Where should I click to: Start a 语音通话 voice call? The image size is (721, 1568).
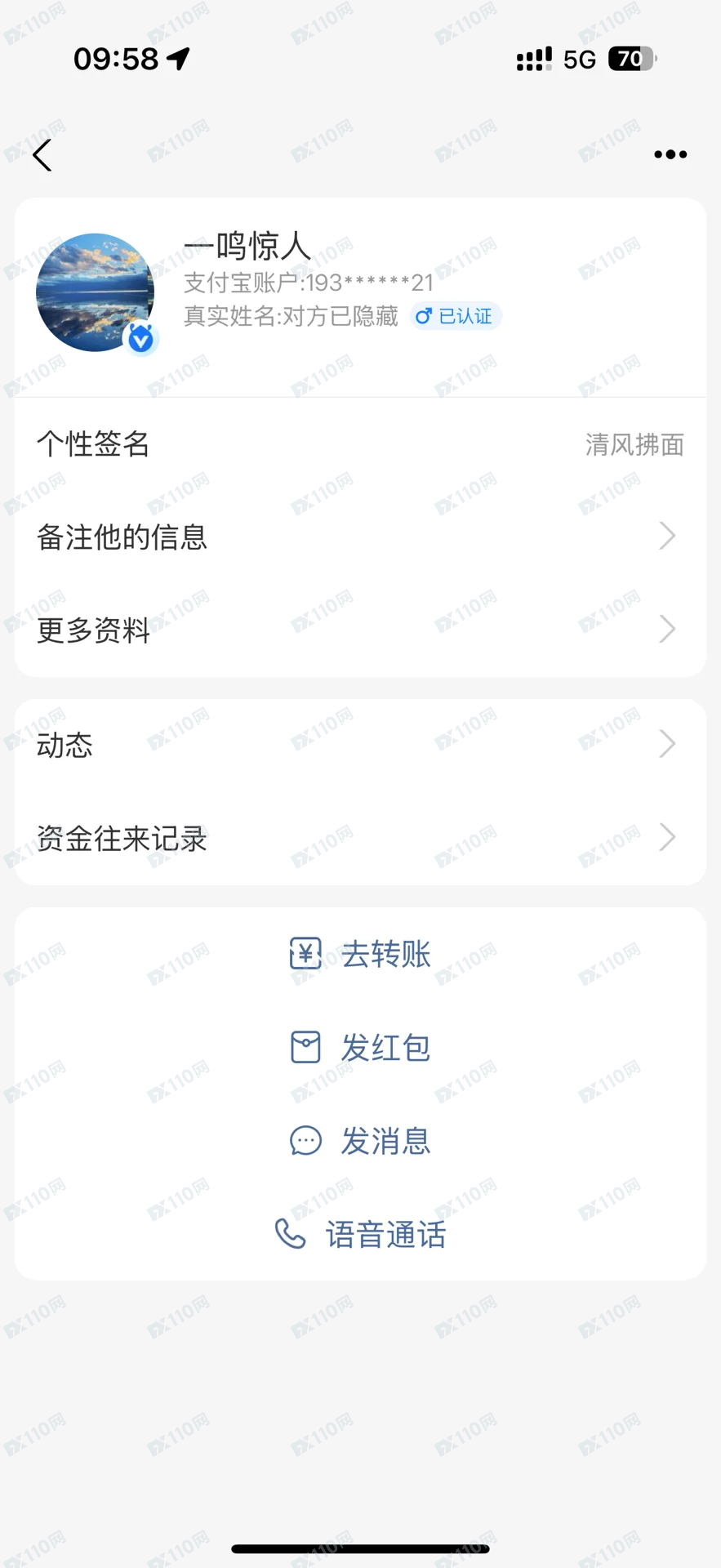[361, 1234]
